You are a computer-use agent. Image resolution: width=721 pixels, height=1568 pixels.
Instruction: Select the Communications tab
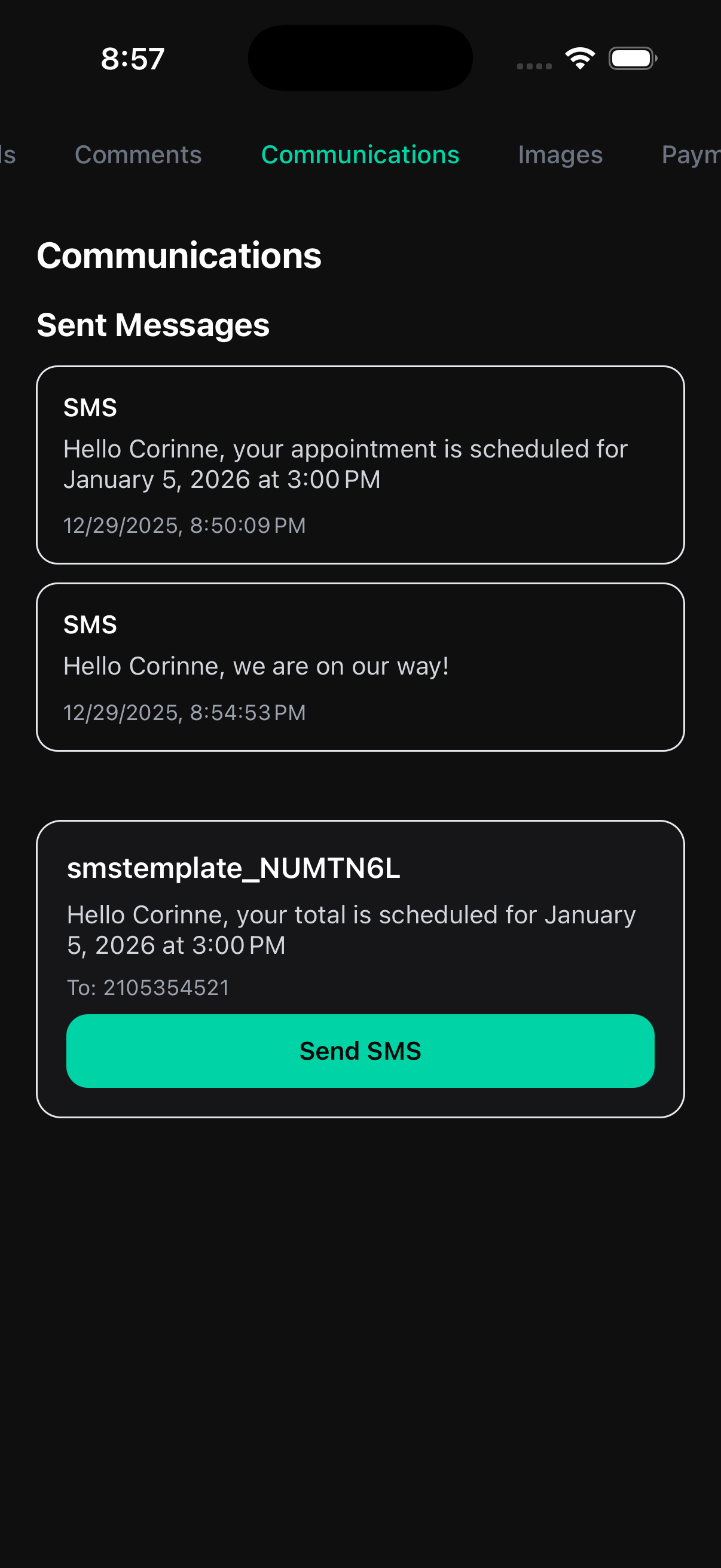coord(360,155)
